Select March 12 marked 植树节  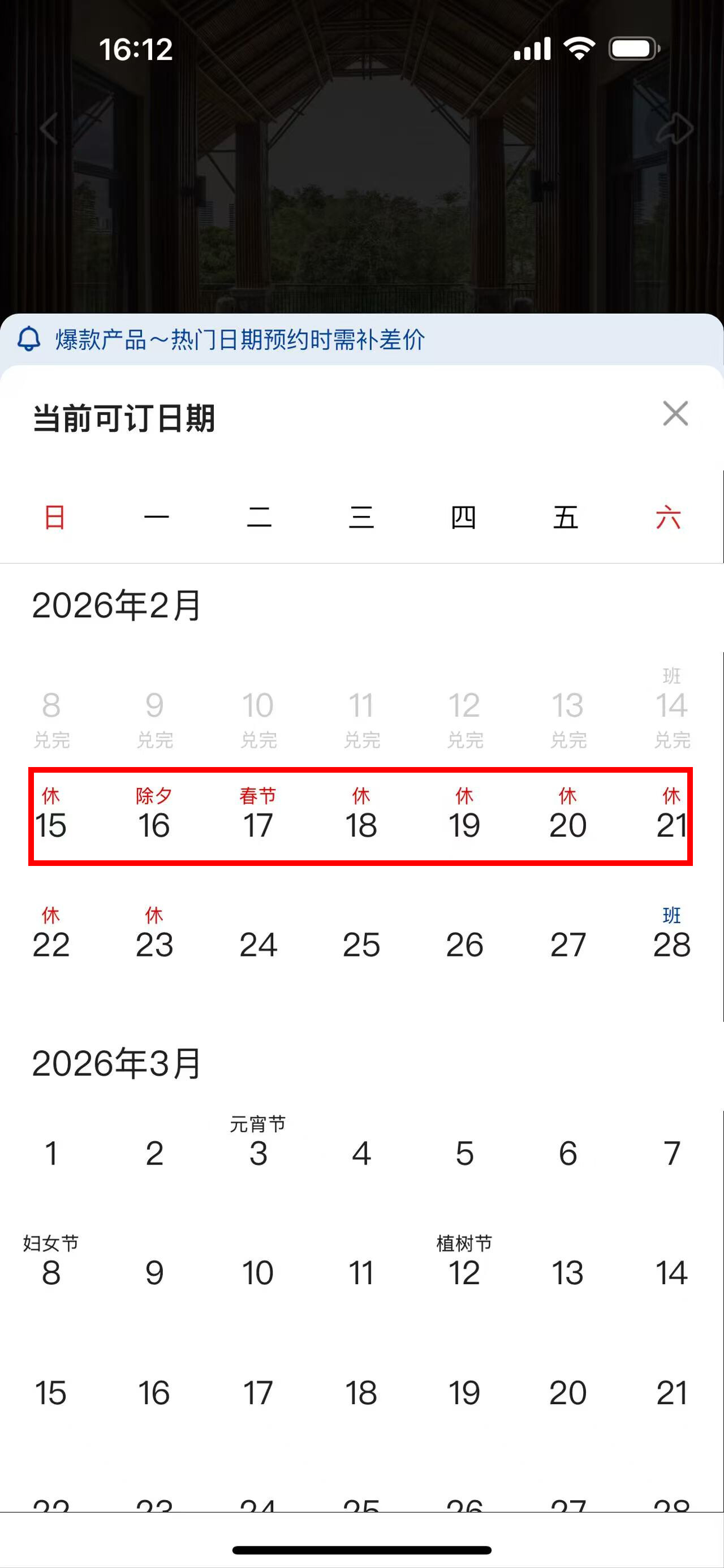click(x=464, y=1272)
